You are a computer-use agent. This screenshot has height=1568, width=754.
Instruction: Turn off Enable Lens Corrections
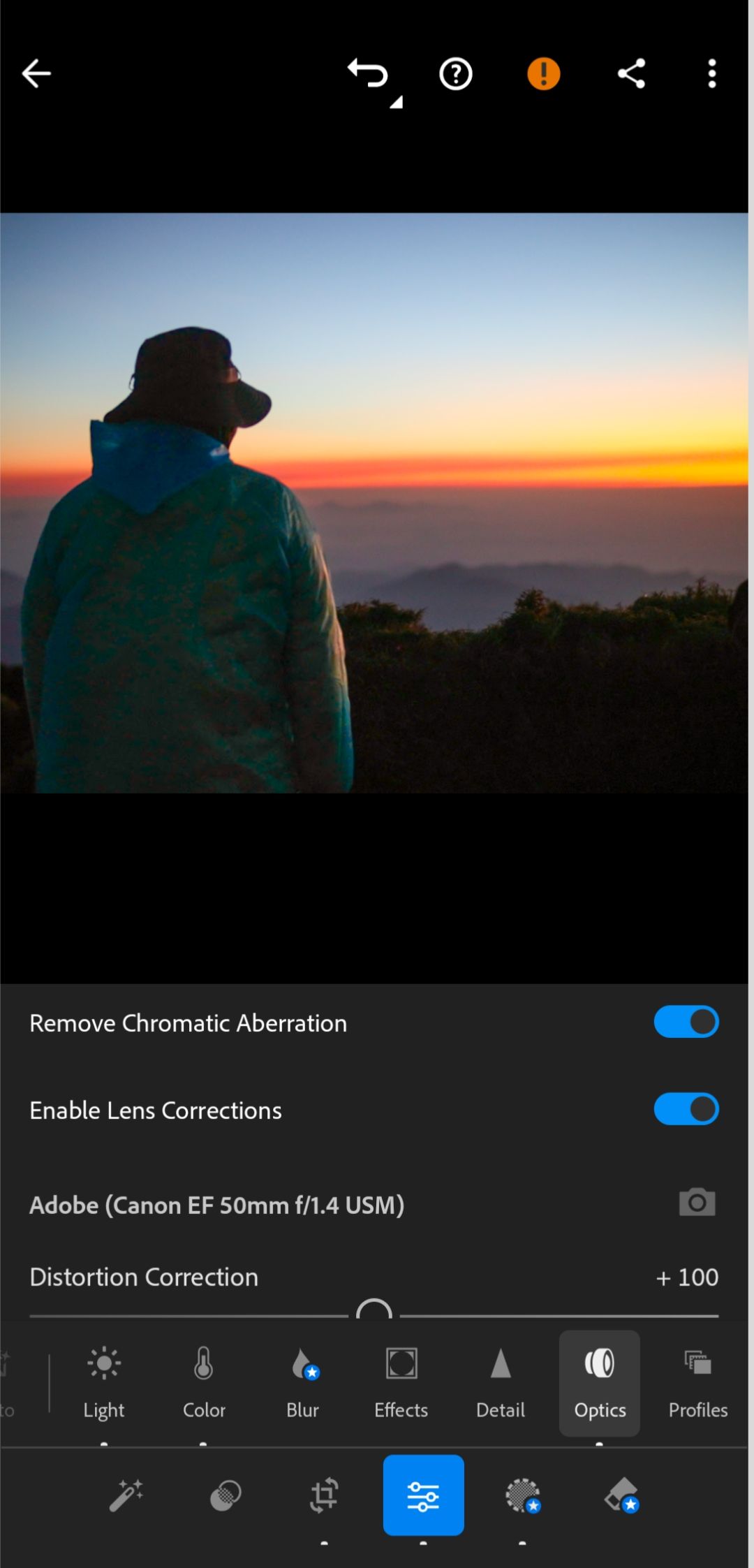click(x=686, y=1109)
